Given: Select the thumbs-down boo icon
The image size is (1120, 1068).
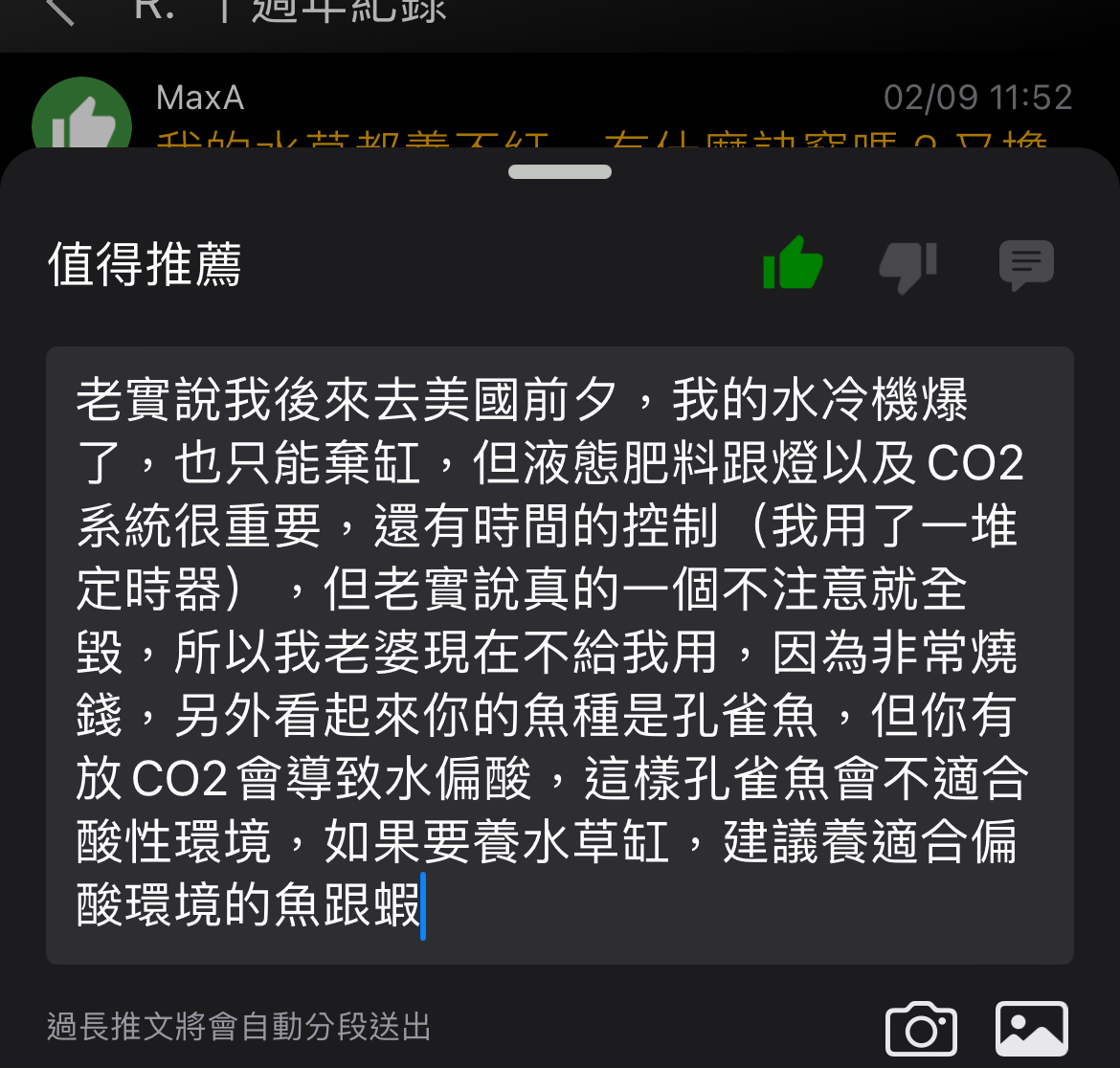Looking at the screenshot, I should [907, 265].
